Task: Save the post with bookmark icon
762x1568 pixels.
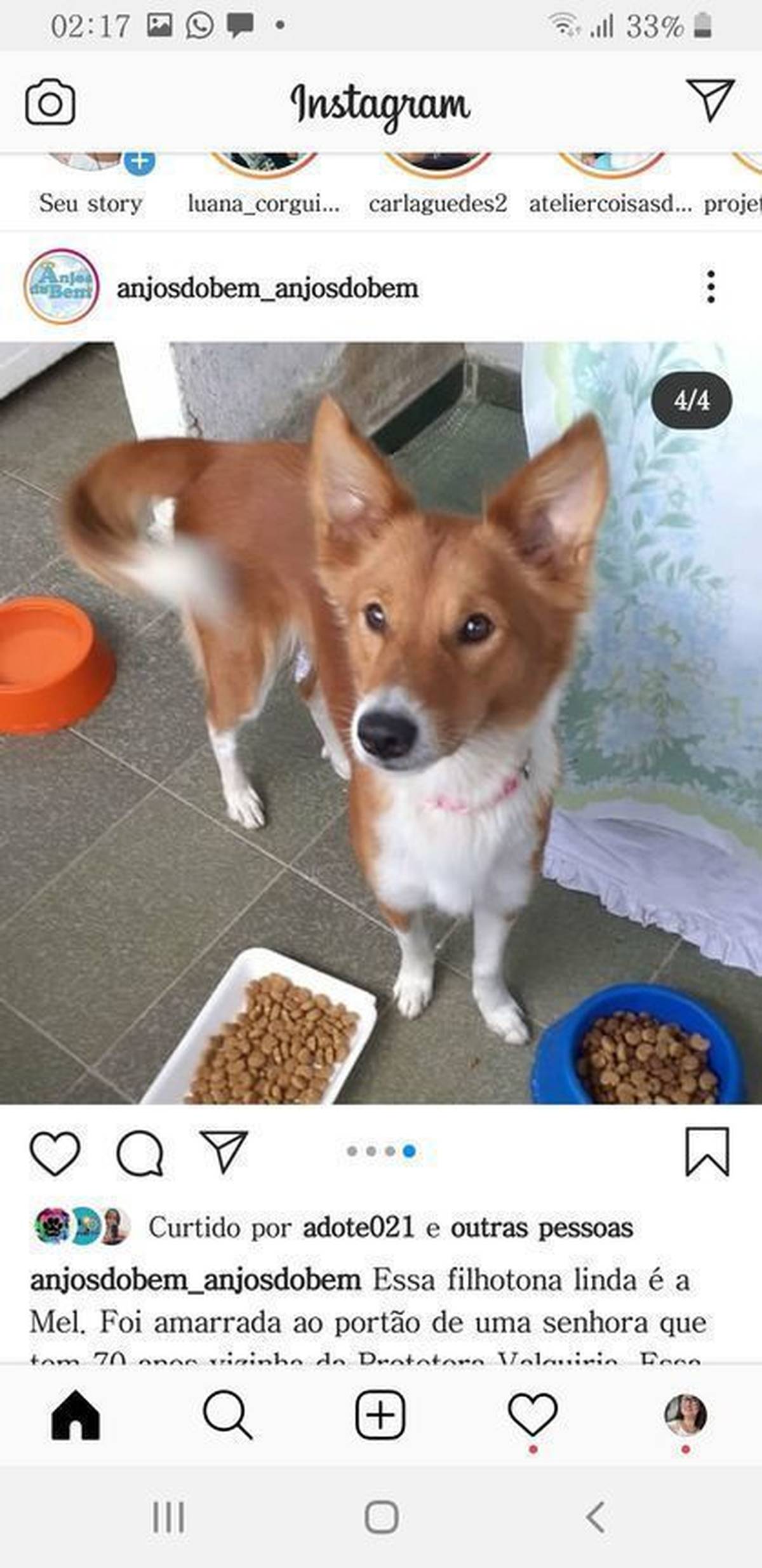Action: (x=707, y=1152)
